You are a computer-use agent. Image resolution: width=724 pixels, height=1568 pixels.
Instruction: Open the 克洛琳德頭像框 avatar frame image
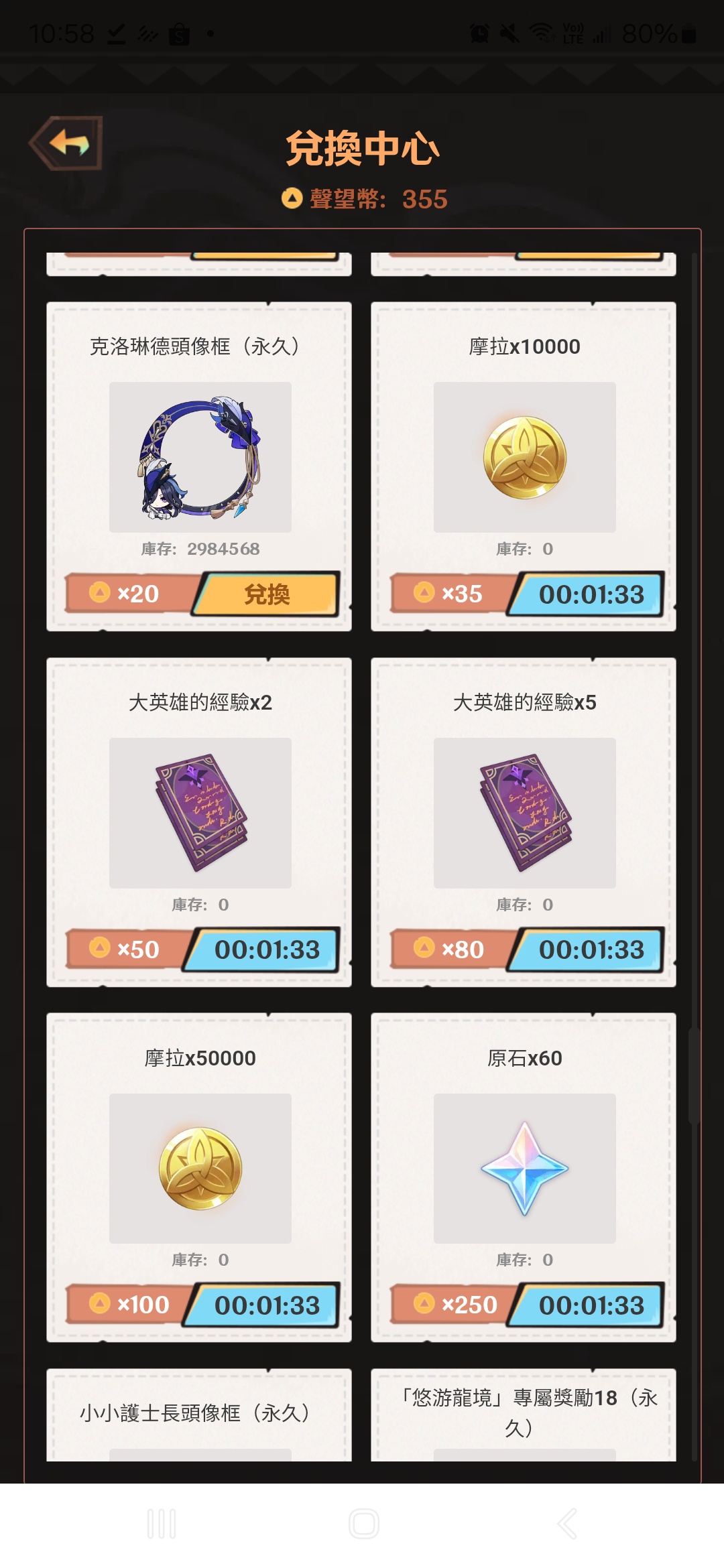click(x=200, y=458)
